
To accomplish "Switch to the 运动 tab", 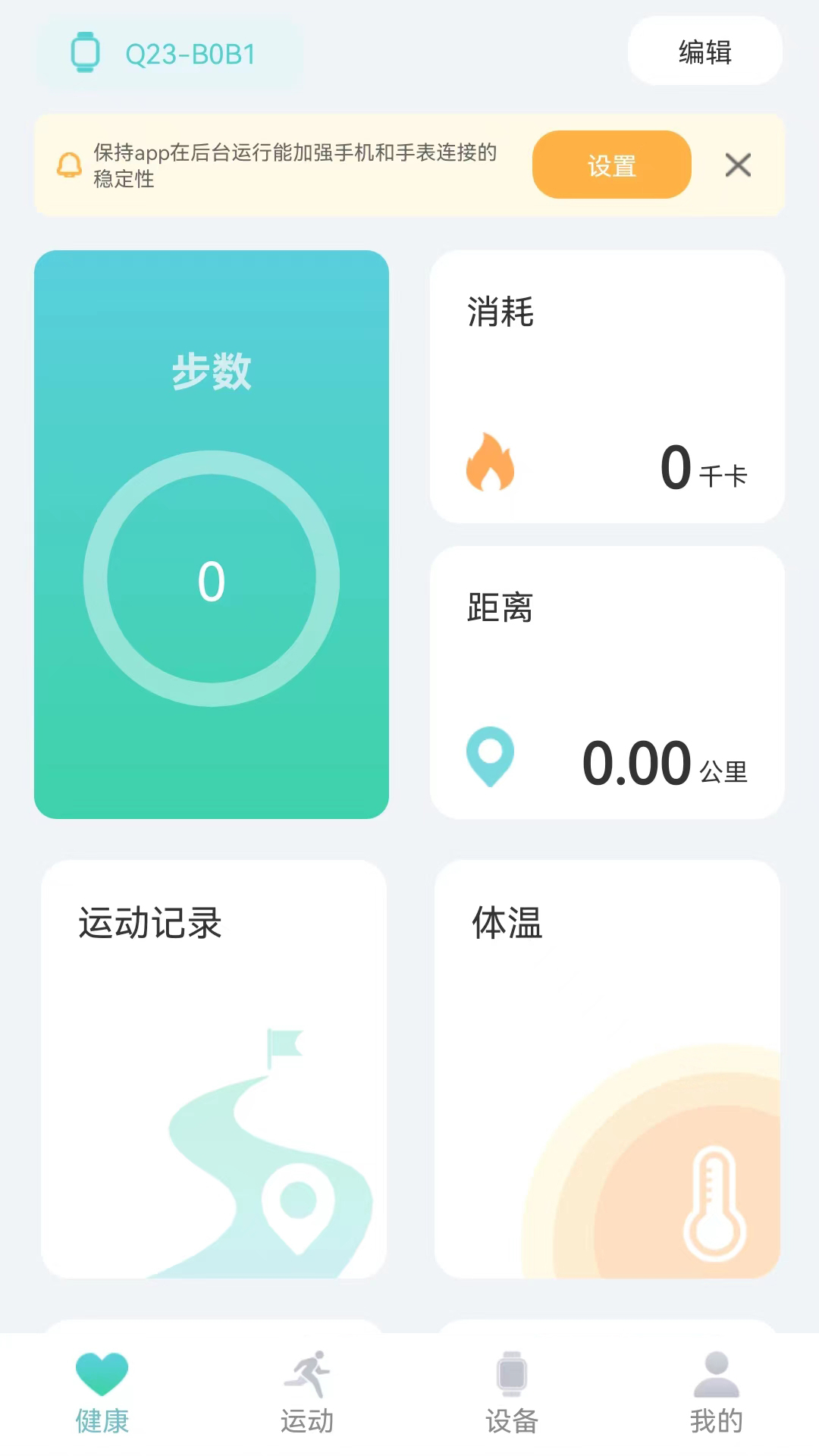I will point(307,1395).
